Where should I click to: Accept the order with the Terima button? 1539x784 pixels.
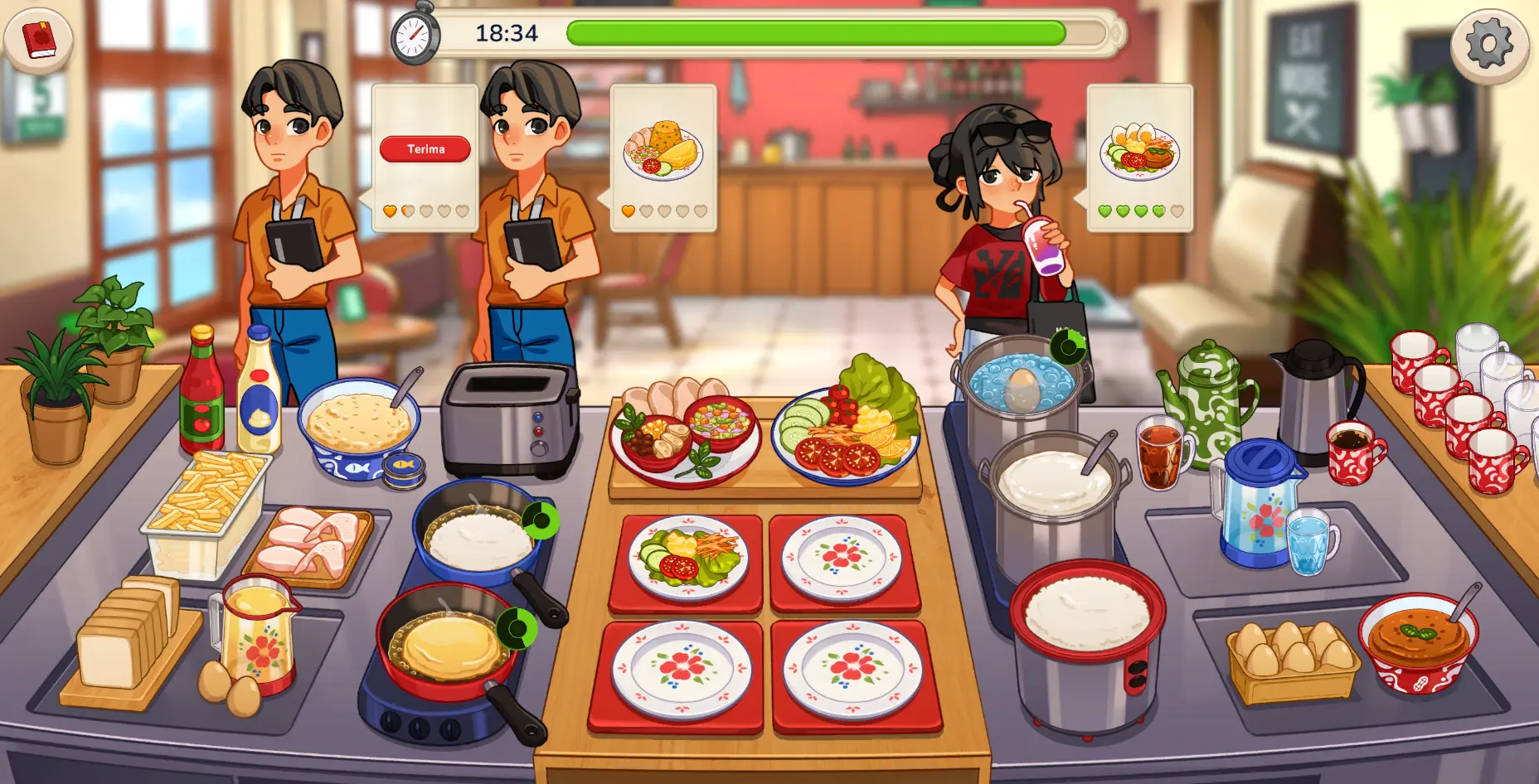425,149
